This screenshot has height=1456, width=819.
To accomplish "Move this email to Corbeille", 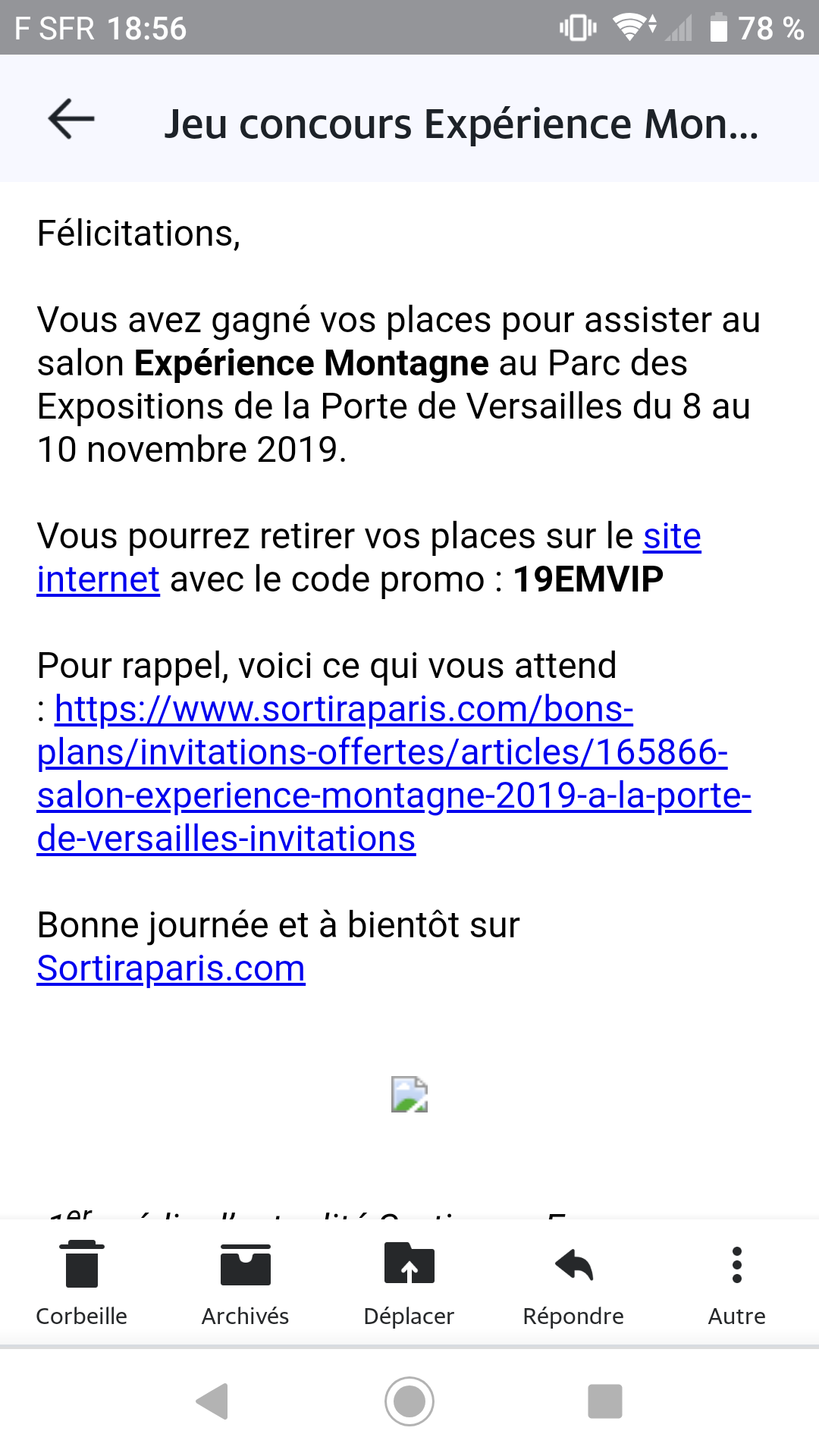I will pyautogui.click(x=82, y=1283).
